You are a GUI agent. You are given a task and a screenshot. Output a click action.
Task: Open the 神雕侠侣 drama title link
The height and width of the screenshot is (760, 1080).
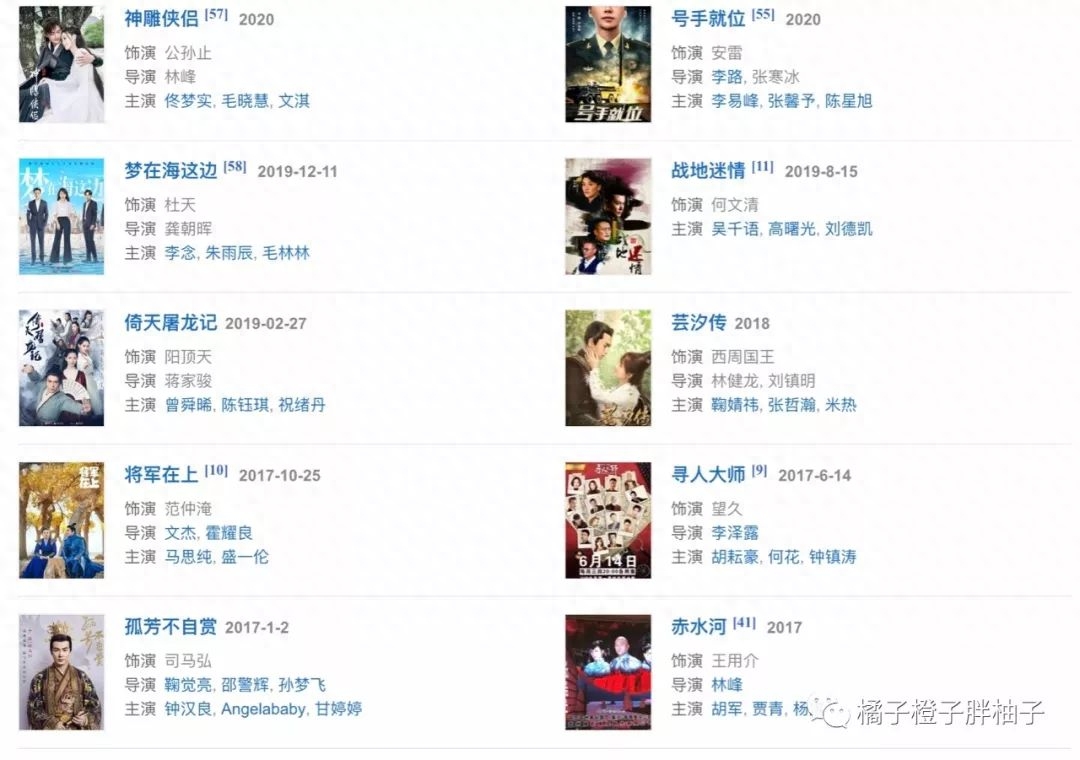click(x=161, y=19)
